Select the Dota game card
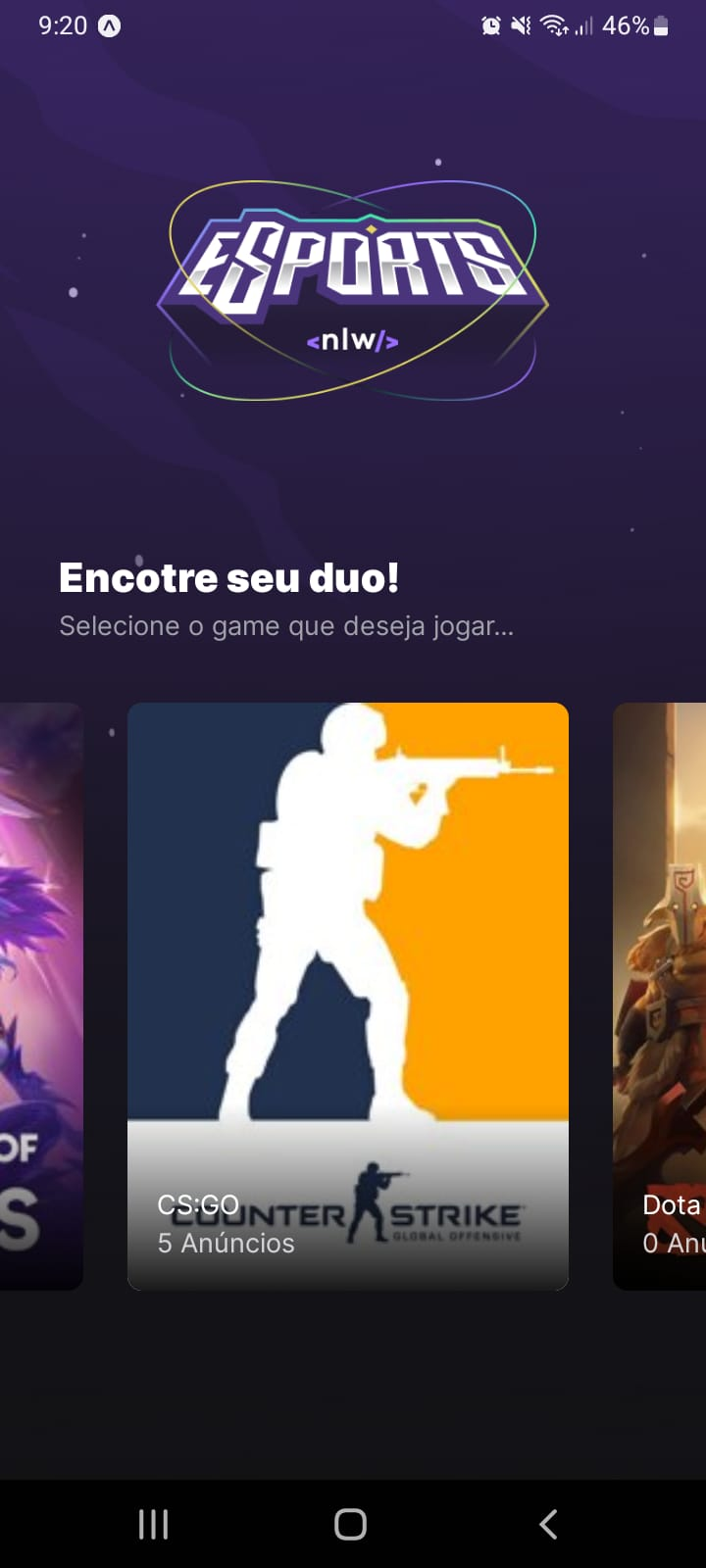706x1568 pixels. [x=659, y=996]
